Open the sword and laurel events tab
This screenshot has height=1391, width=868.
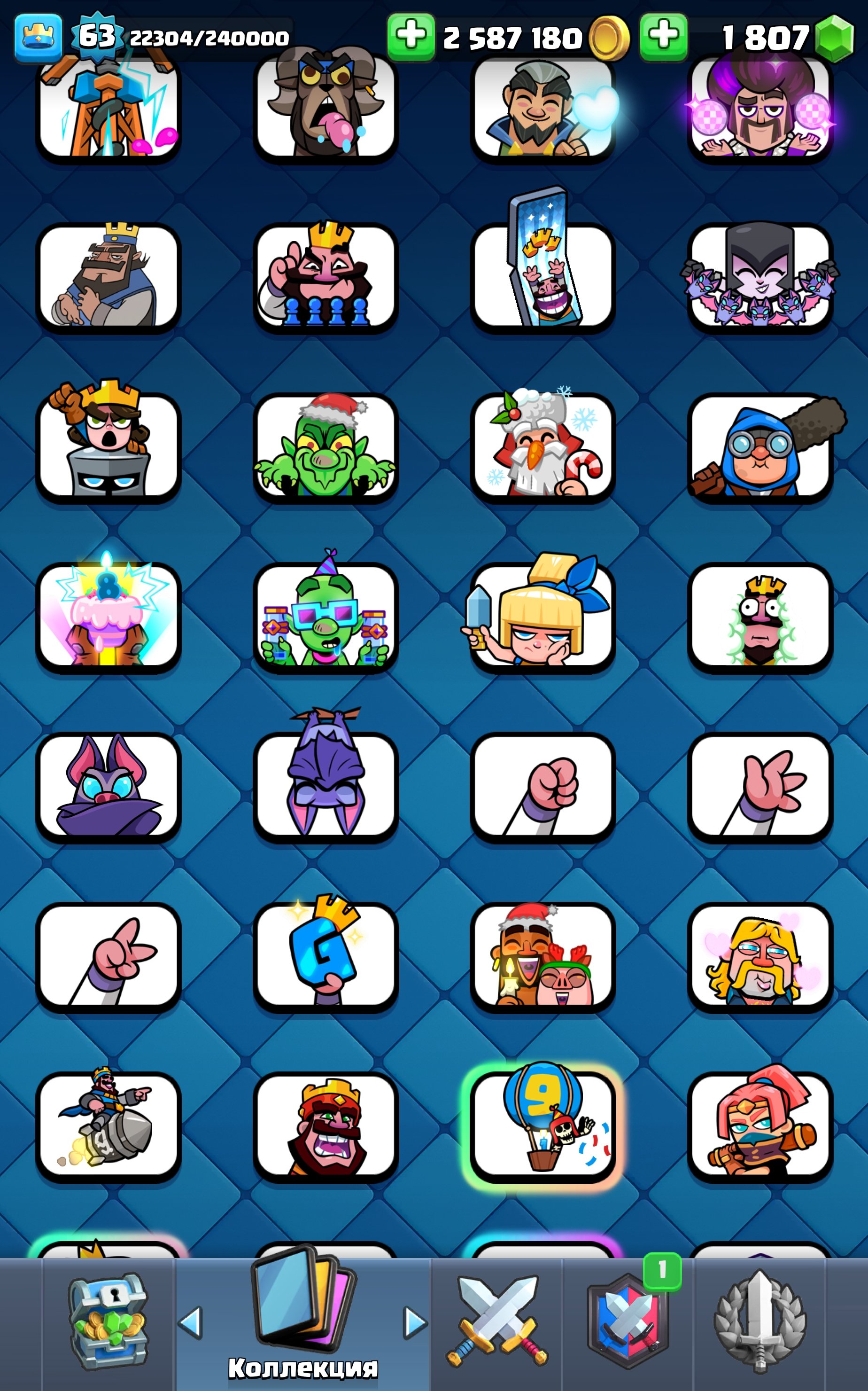click(x=759, y=1324)
